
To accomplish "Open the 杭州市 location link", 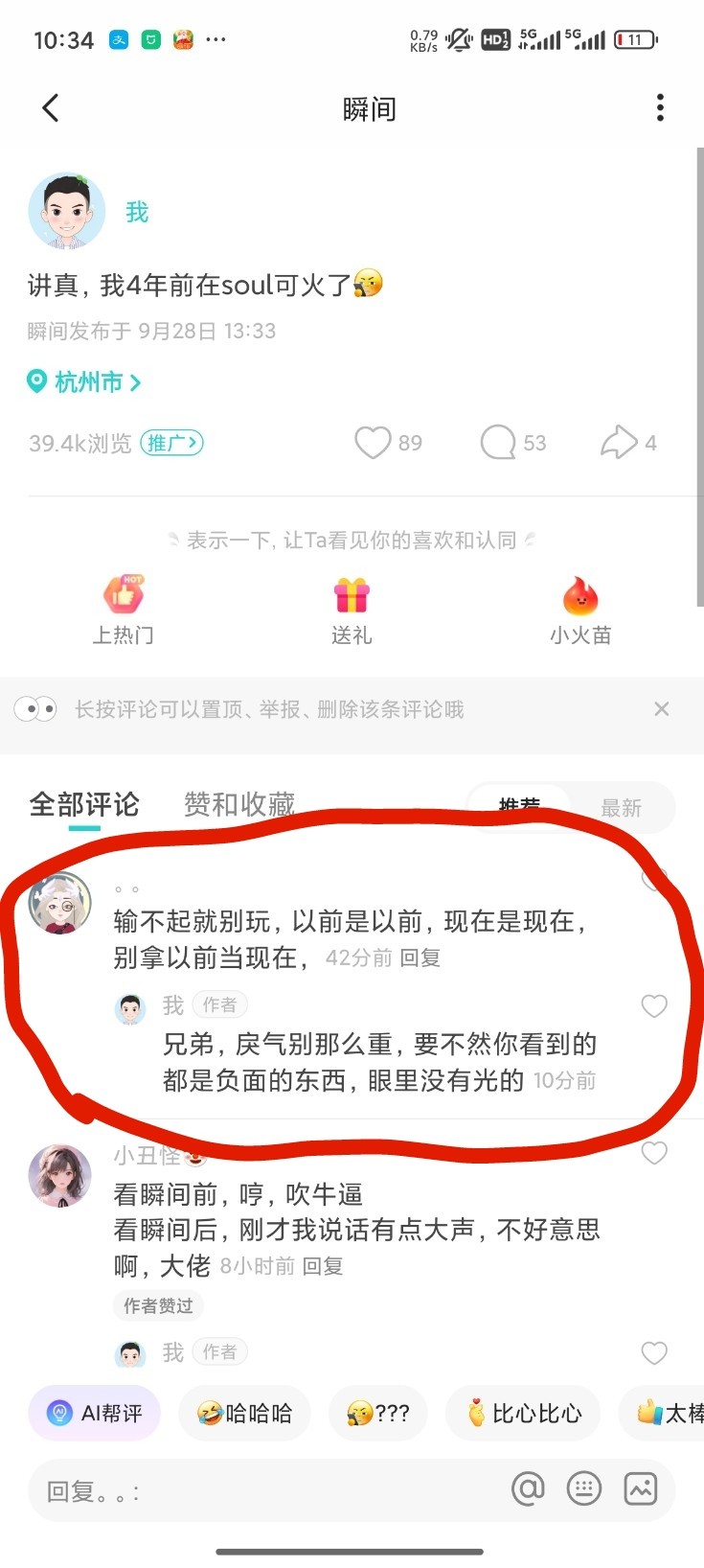I will [84, 382].
